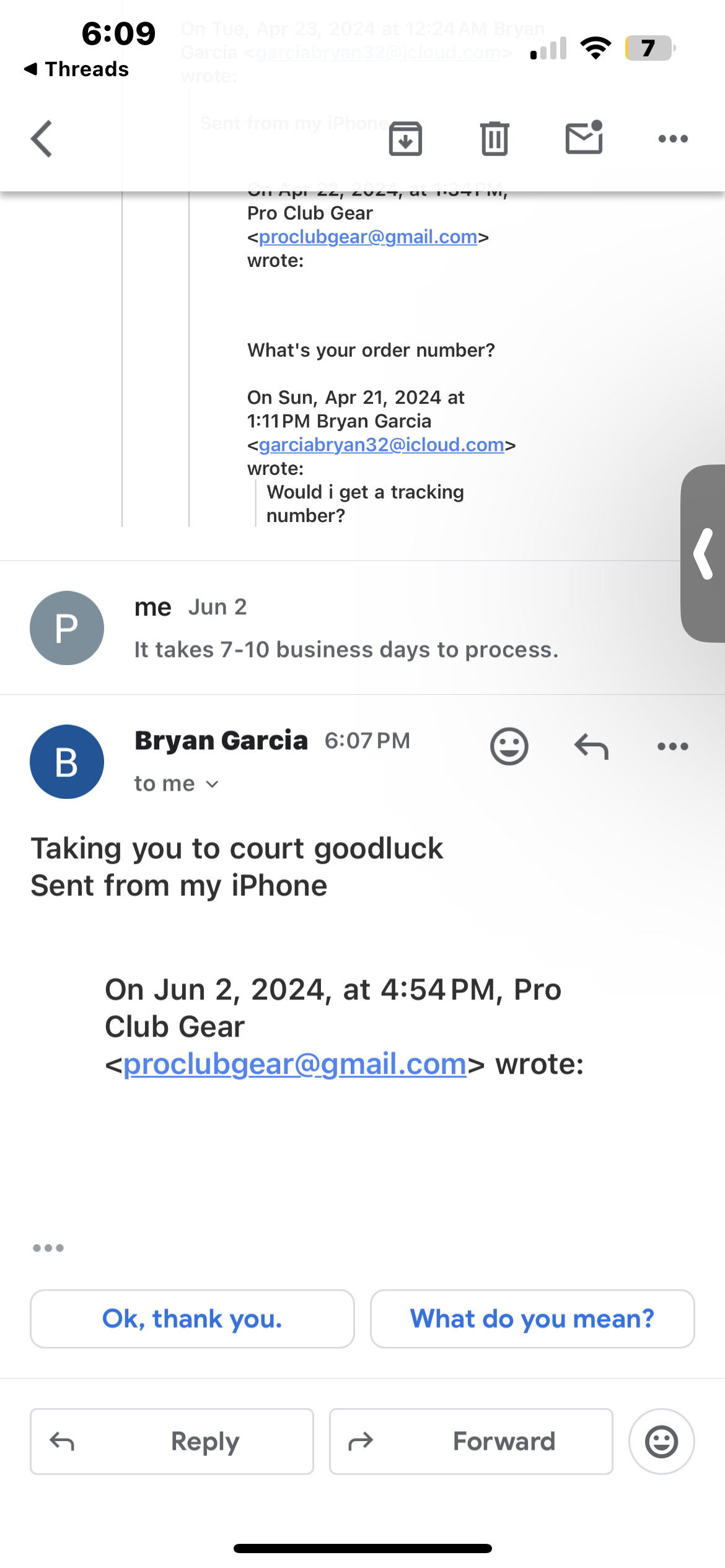
Task: Expand the collapsed 'me' Jun 2 message
Action: [346, 628]
